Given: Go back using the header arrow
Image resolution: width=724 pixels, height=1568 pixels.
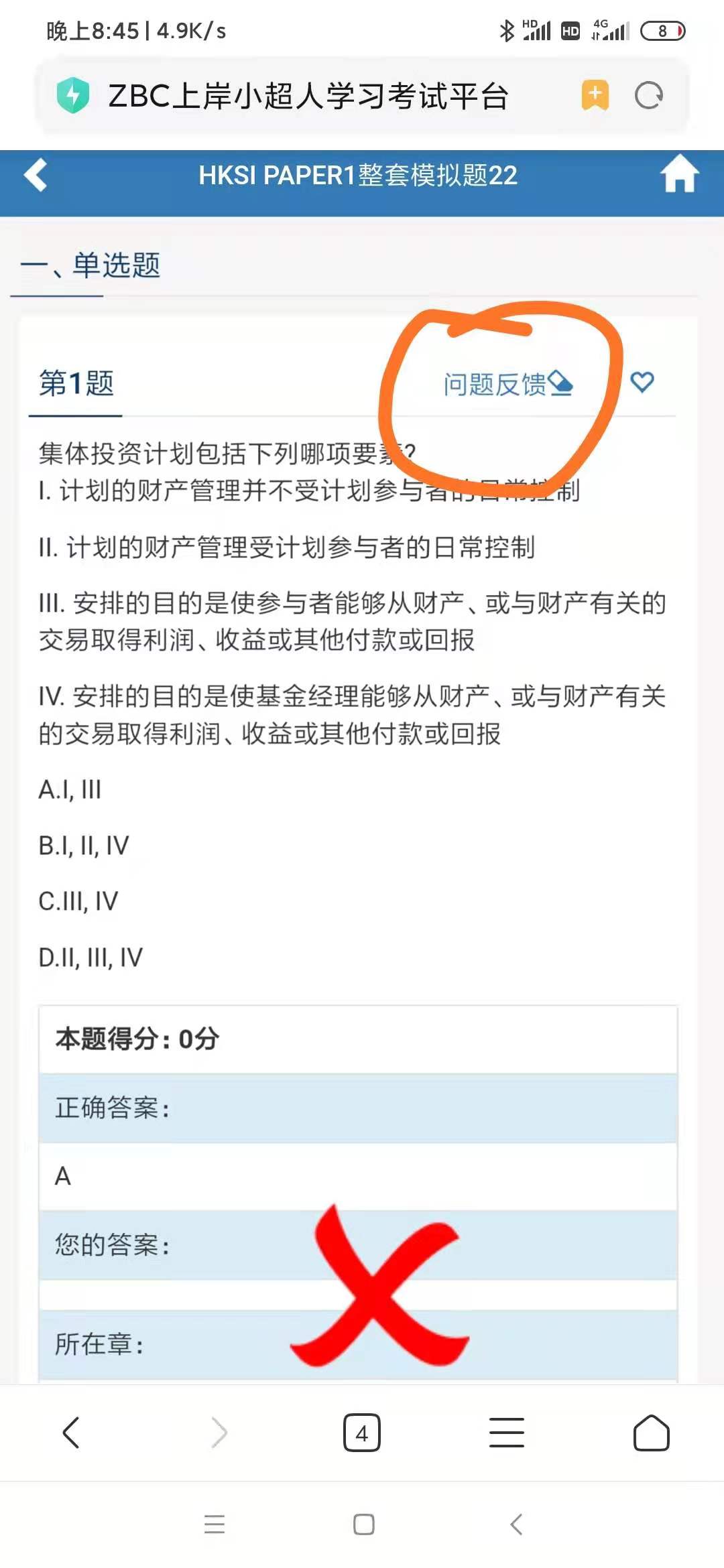Looking at the screenshot, I should tap(36, 176).
